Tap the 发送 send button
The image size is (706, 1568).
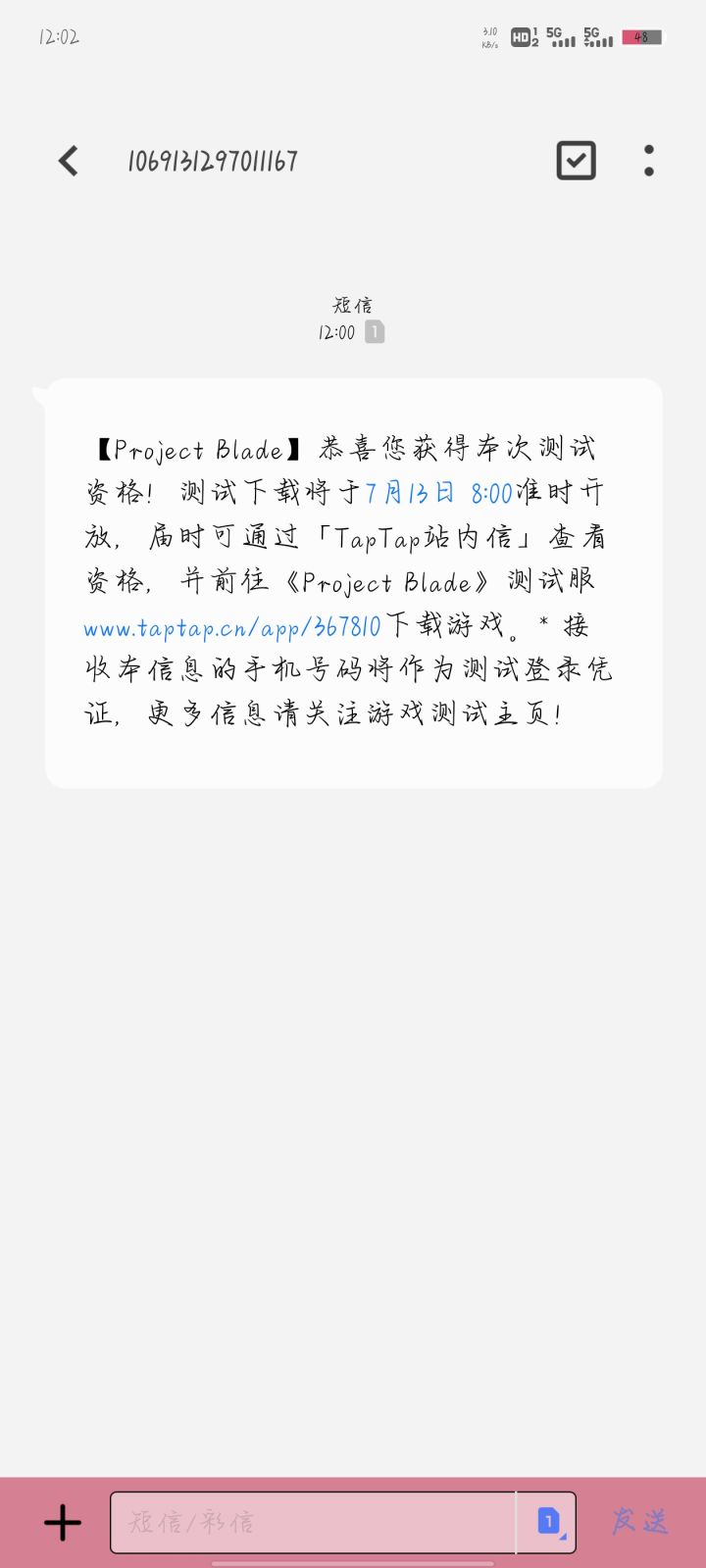(640, 1521)
